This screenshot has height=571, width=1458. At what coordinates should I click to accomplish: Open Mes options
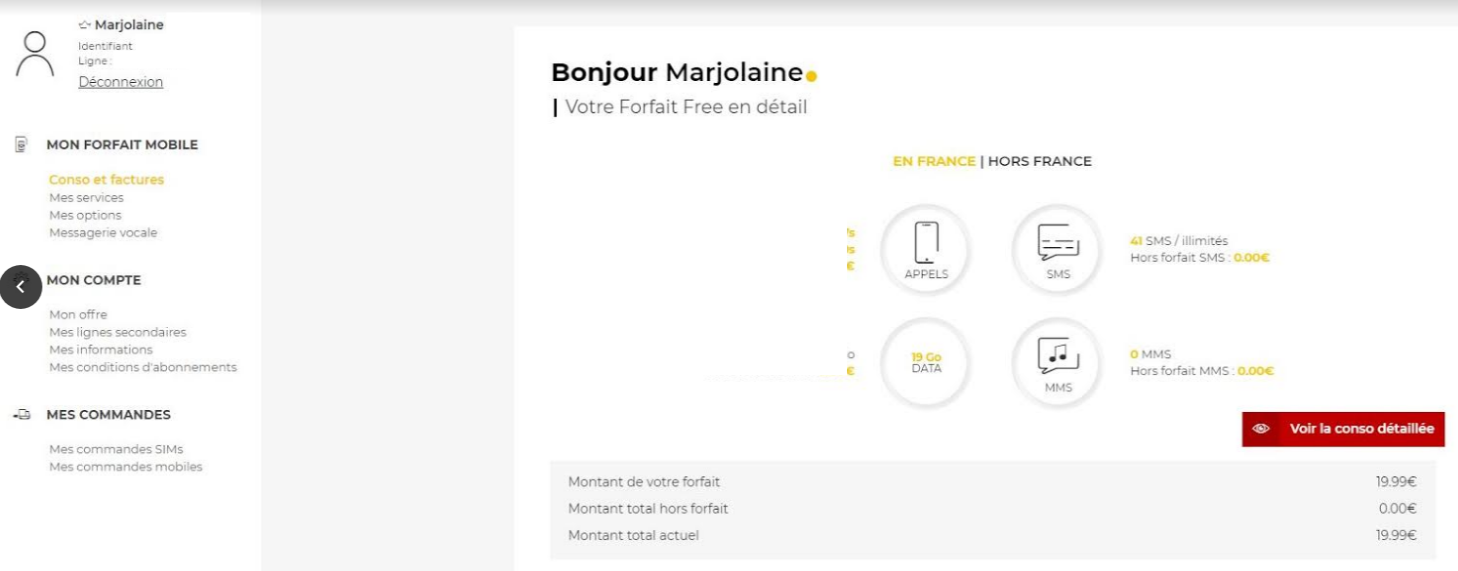(x=85, y=215)
